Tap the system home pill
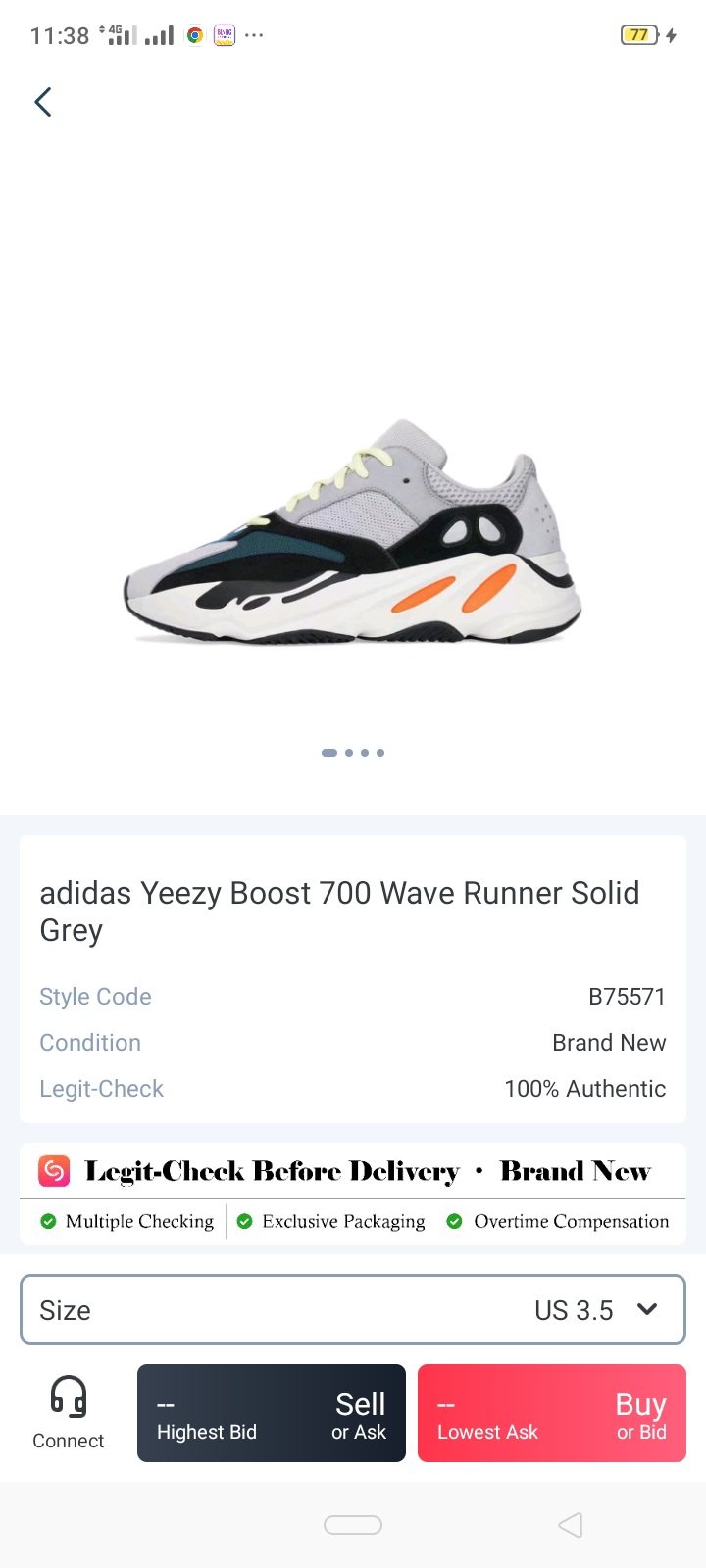 coord(353,1525)
